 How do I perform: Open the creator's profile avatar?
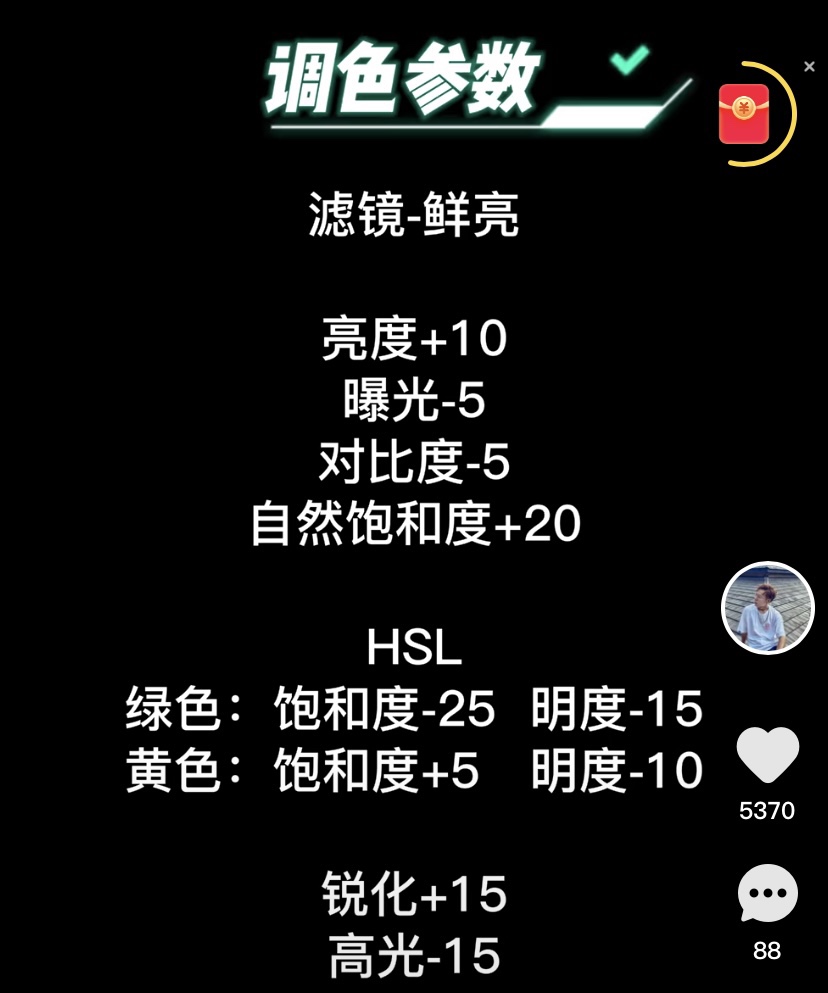click(768, 608)
